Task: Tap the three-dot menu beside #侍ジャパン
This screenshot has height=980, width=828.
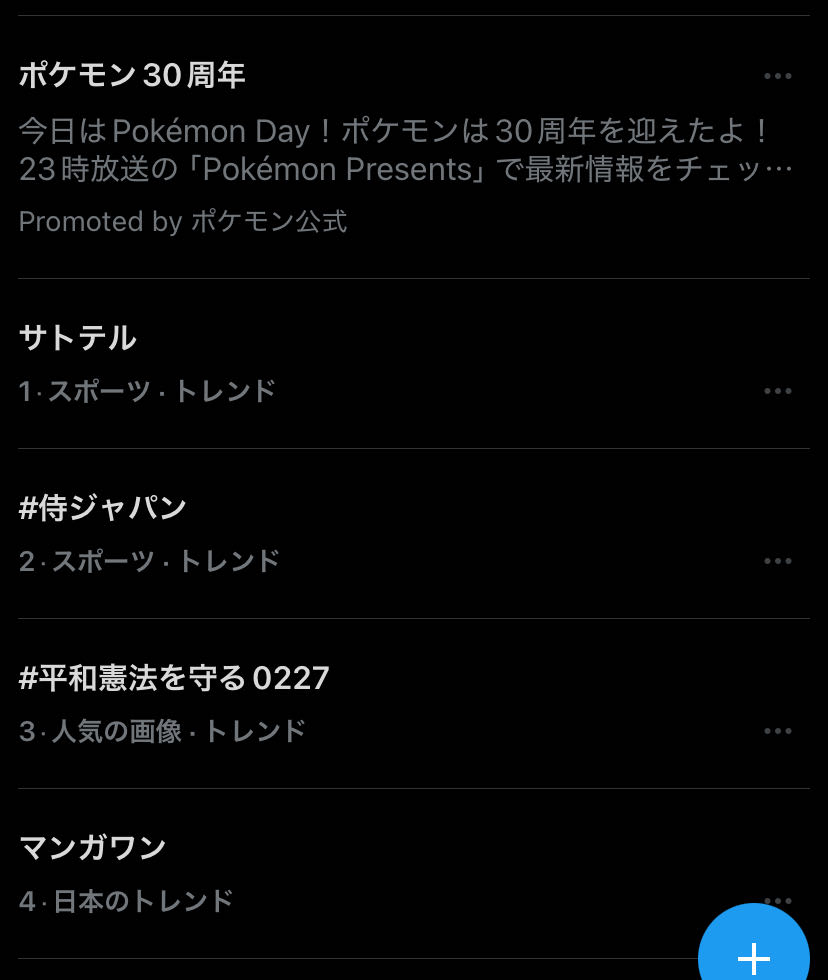Action: pos(777,561)
